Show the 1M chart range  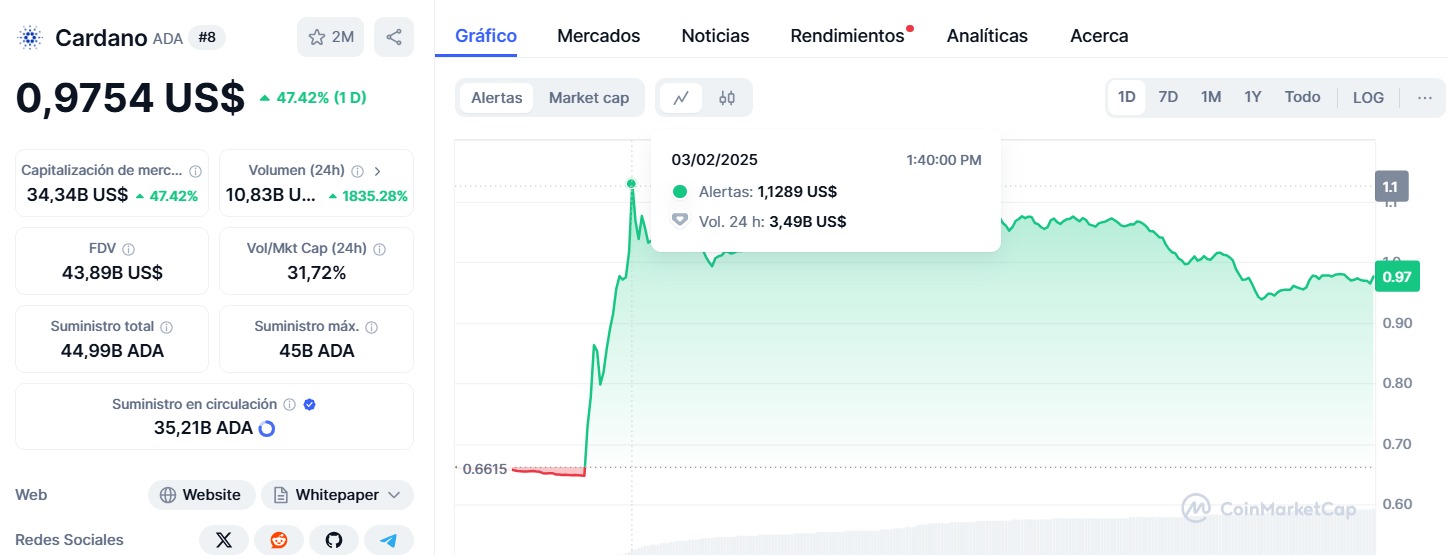click(1211, 97)
